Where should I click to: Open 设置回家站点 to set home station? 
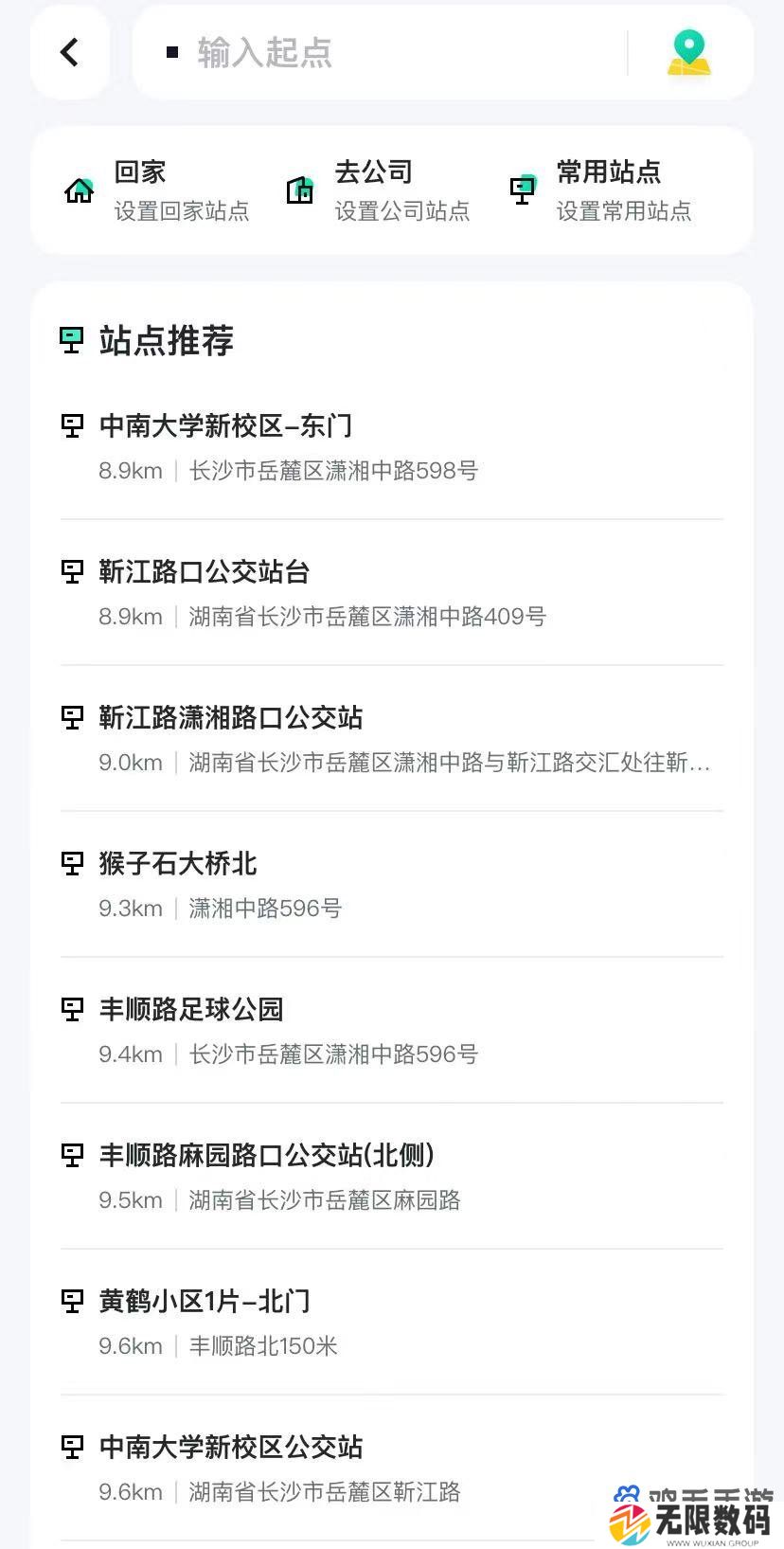coord(183,212)
